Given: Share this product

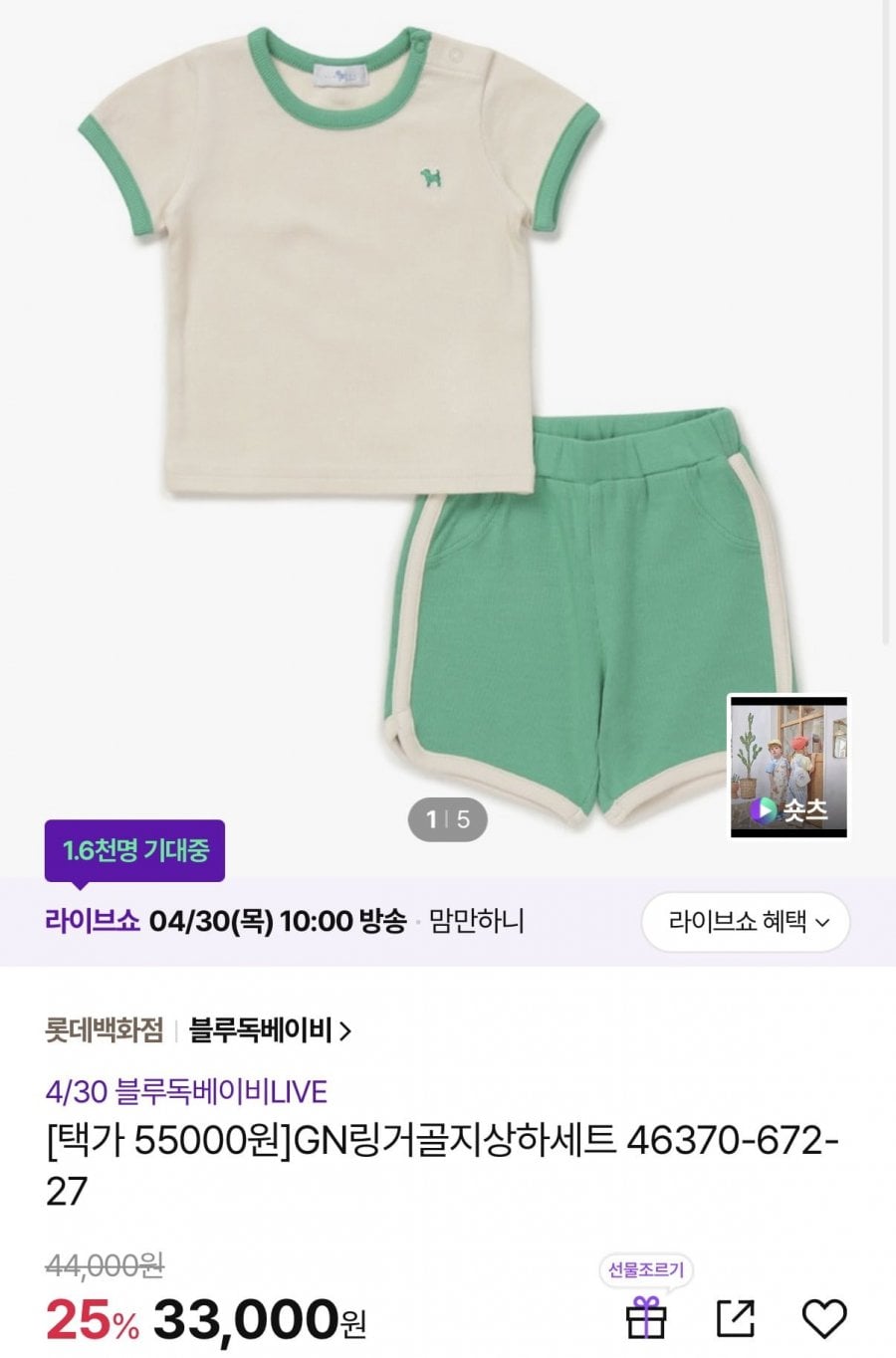Looking at the screenshot, I should [736, 1318].
